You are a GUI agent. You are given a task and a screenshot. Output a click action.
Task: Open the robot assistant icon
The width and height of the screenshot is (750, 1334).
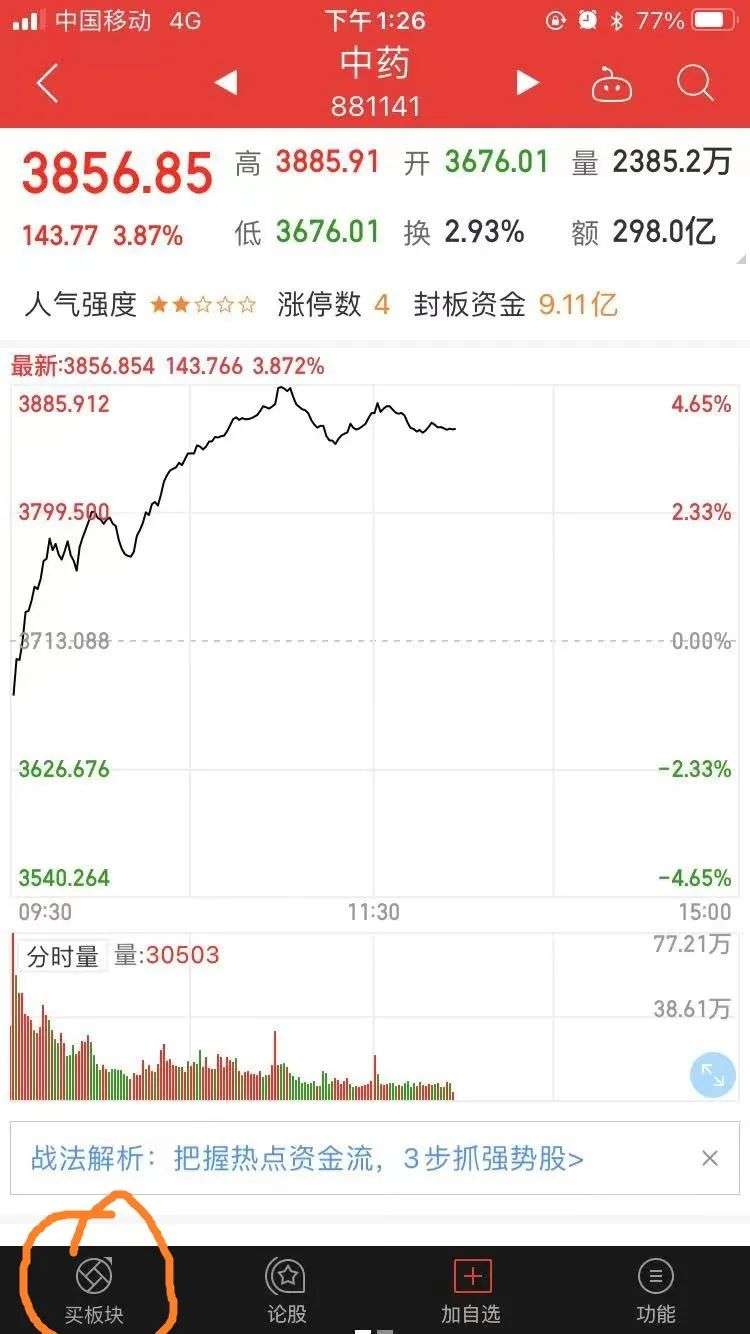click(612, 85)
